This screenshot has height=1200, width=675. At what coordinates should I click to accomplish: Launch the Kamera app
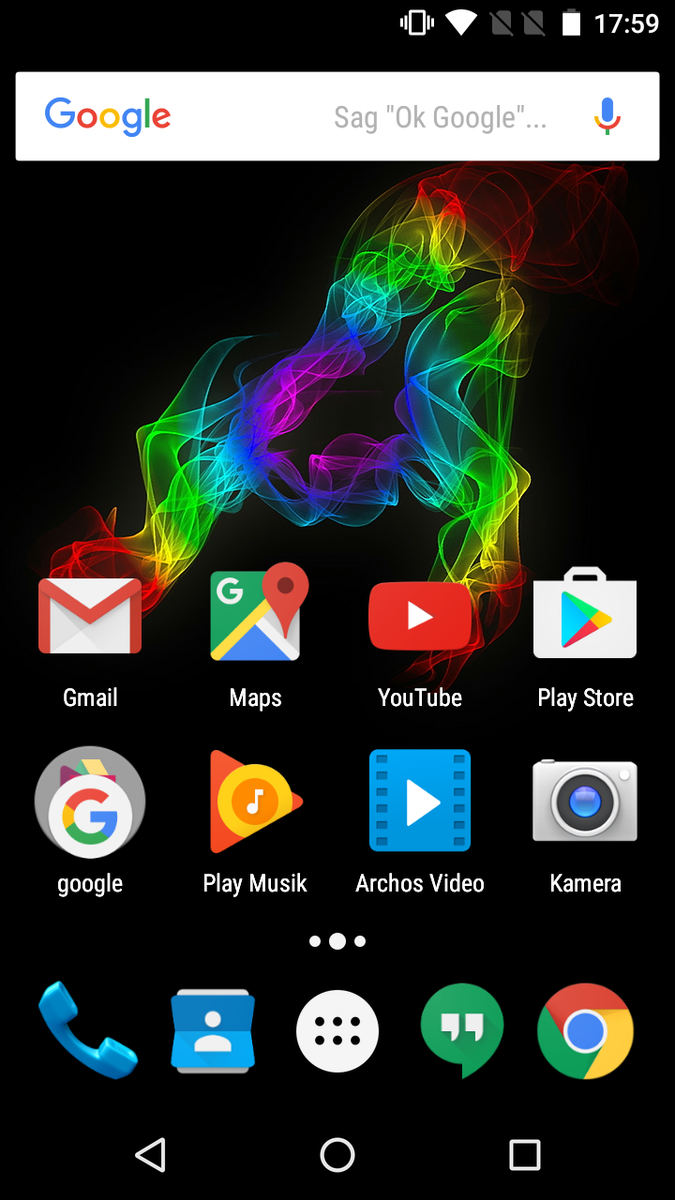[x=585, y=802]
